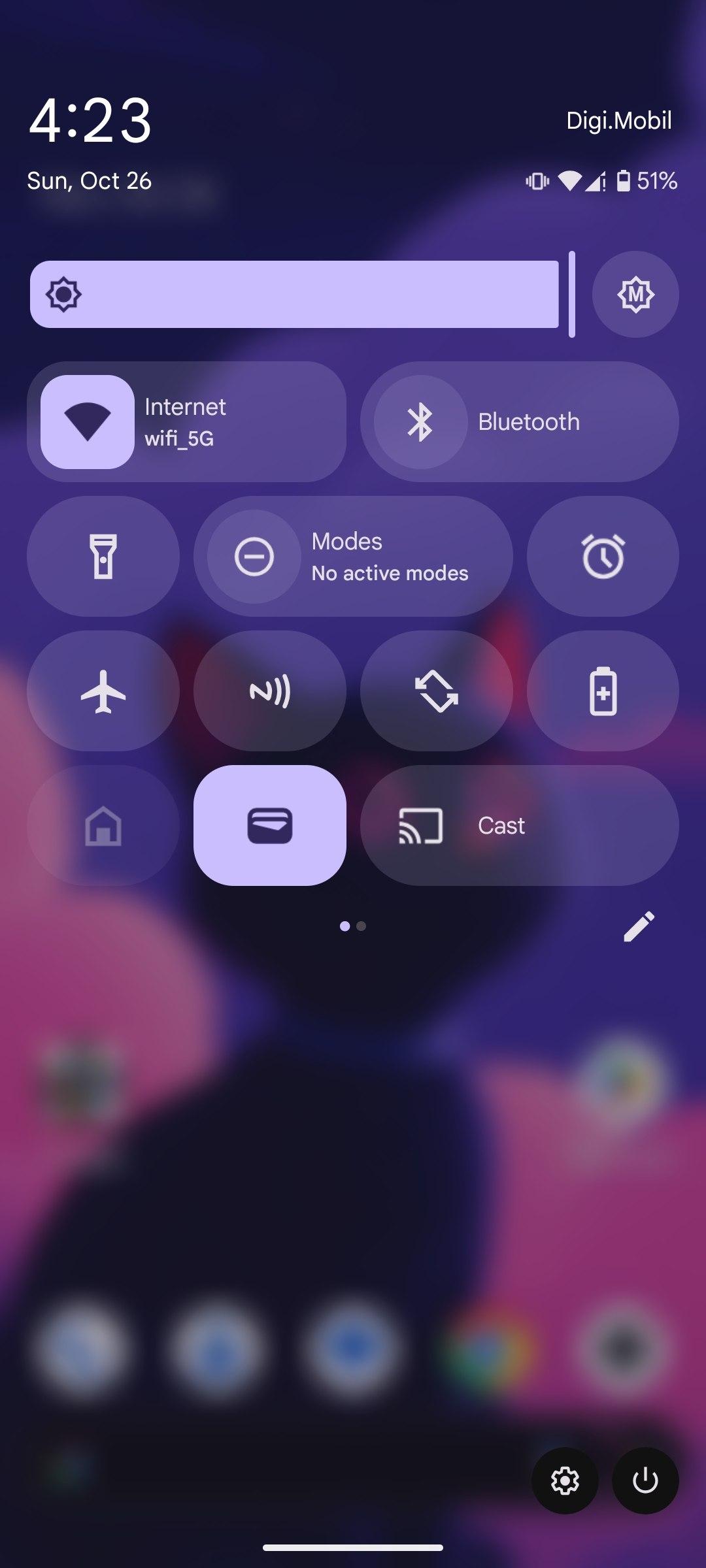This screenshot has height=1568, width=706.
Task: Open the alarm tile
Action: point(603,557)
